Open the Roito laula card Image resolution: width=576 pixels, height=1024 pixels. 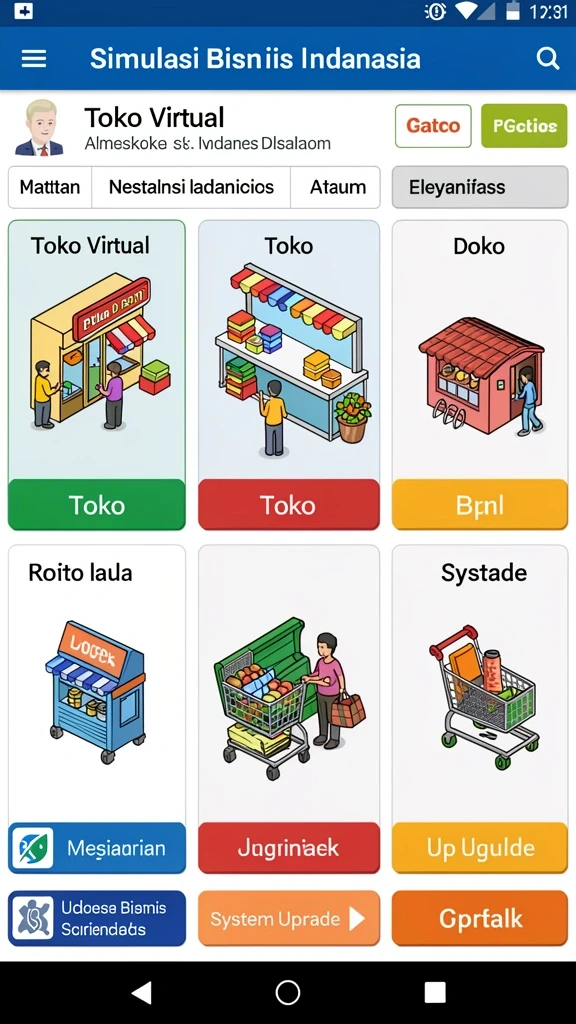[x=97, y=683]
